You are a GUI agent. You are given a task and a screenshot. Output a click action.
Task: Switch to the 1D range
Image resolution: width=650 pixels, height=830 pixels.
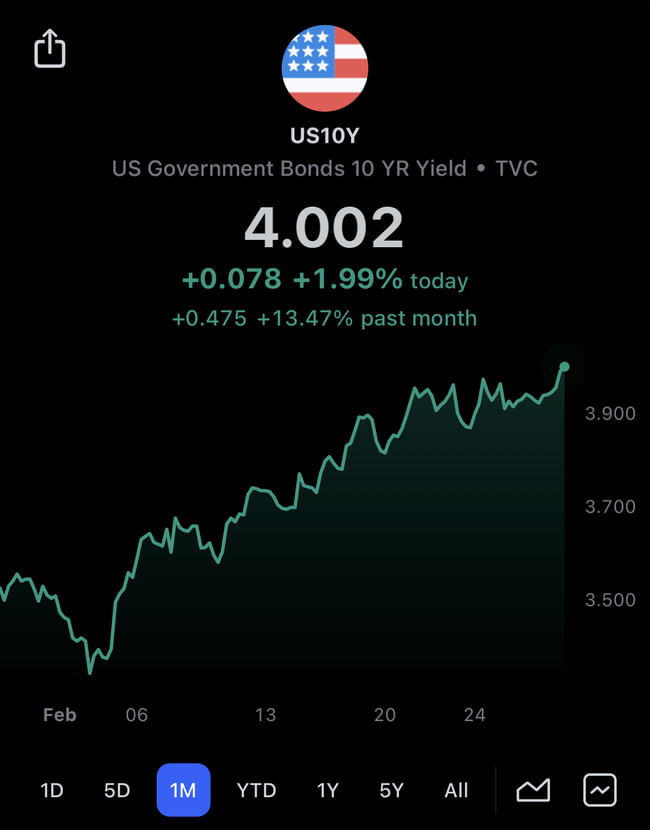(52, 790)
